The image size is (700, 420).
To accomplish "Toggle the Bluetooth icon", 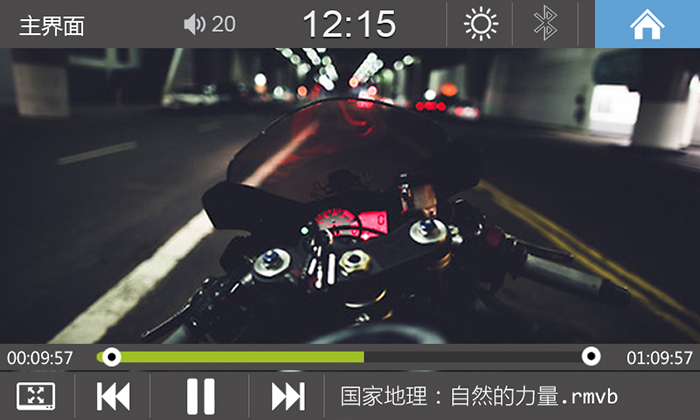I will pyautogui.click(x=545, y=24).
